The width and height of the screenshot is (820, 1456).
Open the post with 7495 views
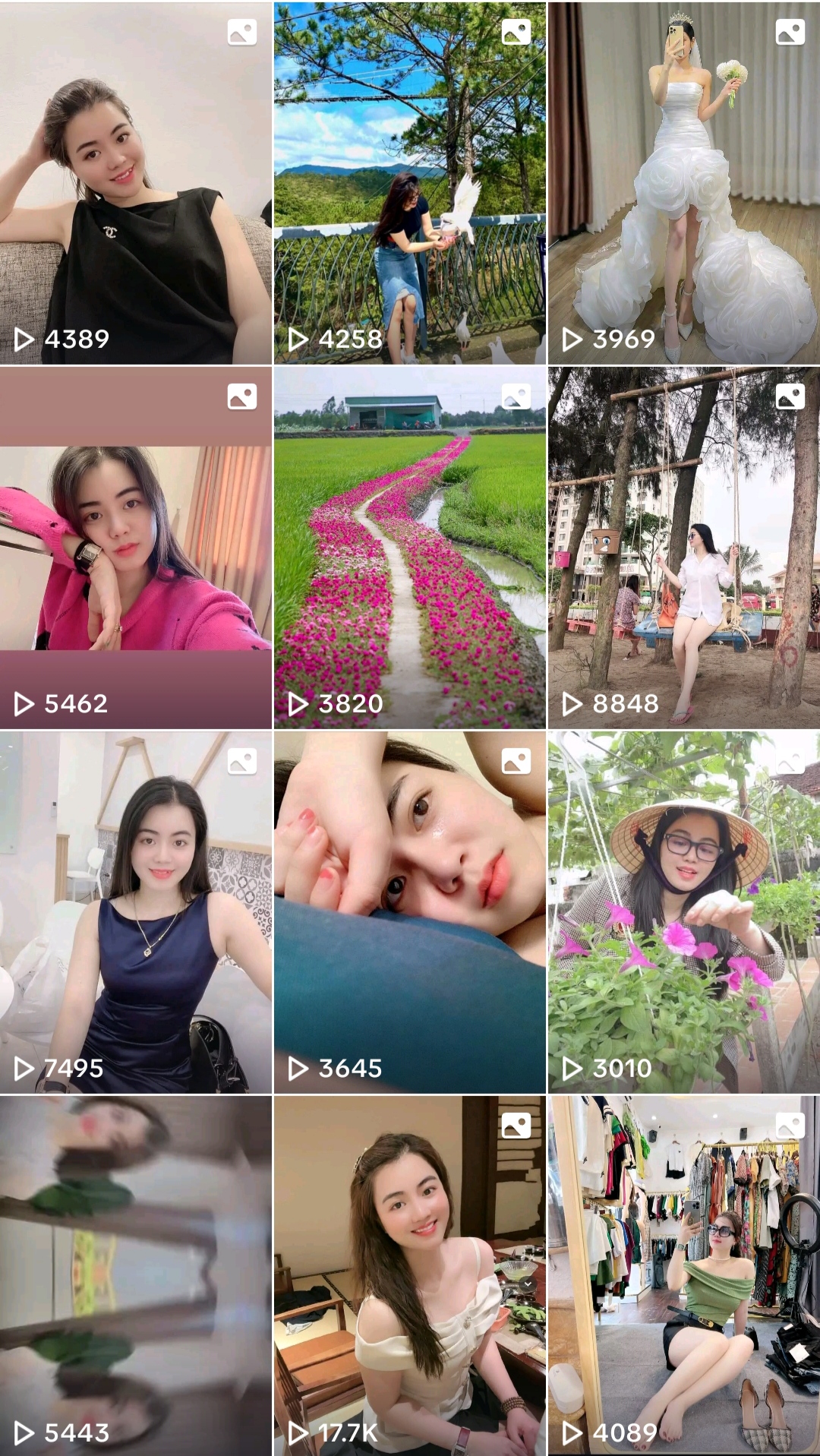pos(136,912)
